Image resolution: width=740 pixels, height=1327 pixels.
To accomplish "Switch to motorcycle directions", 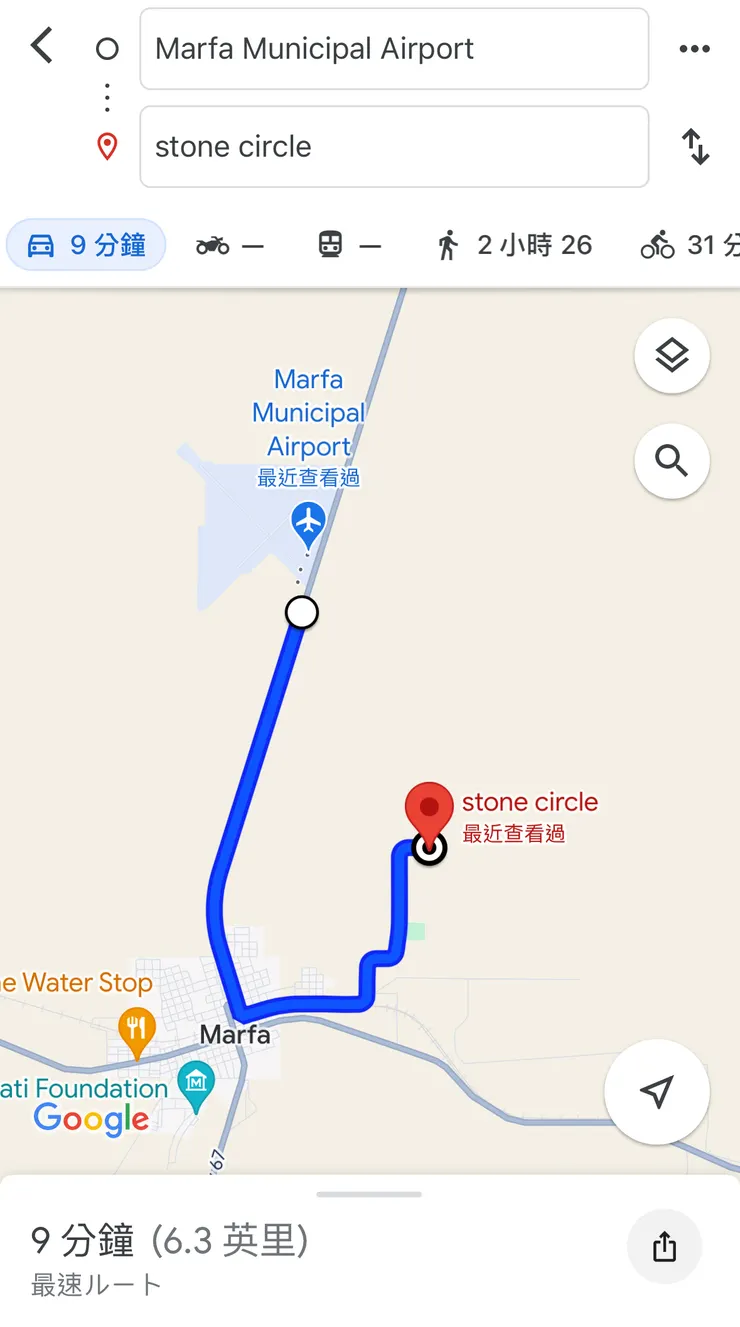I will (x=229, y=245).
